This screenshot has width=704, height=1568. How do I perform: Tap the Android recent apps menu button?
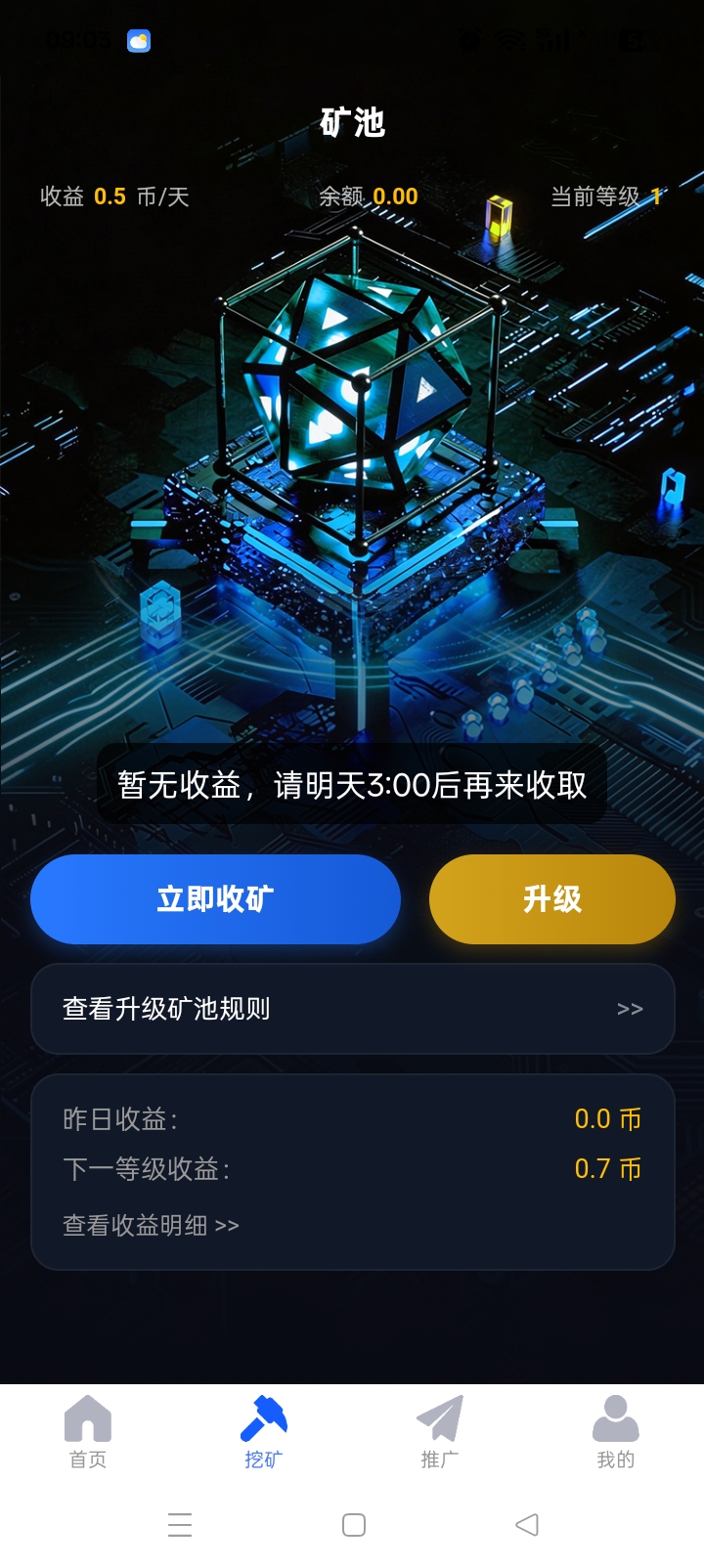click(180, 1525)
